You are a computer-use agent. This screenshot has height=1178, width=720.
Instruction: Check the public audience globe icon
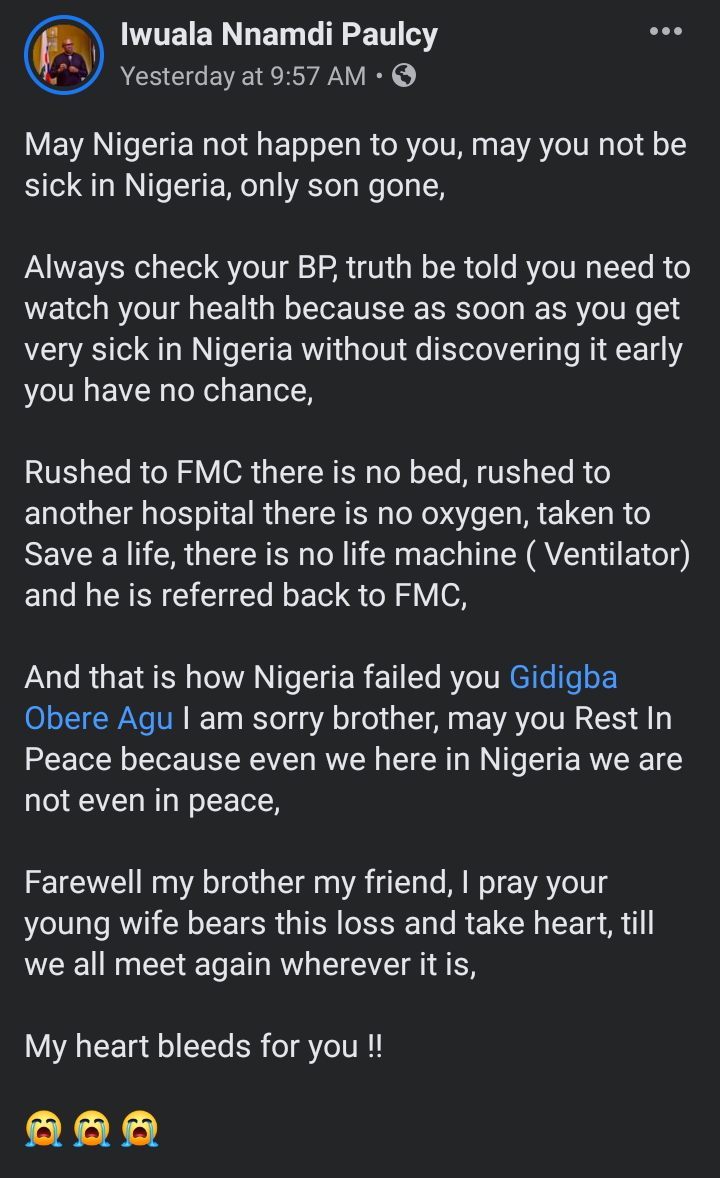(404, 76)
